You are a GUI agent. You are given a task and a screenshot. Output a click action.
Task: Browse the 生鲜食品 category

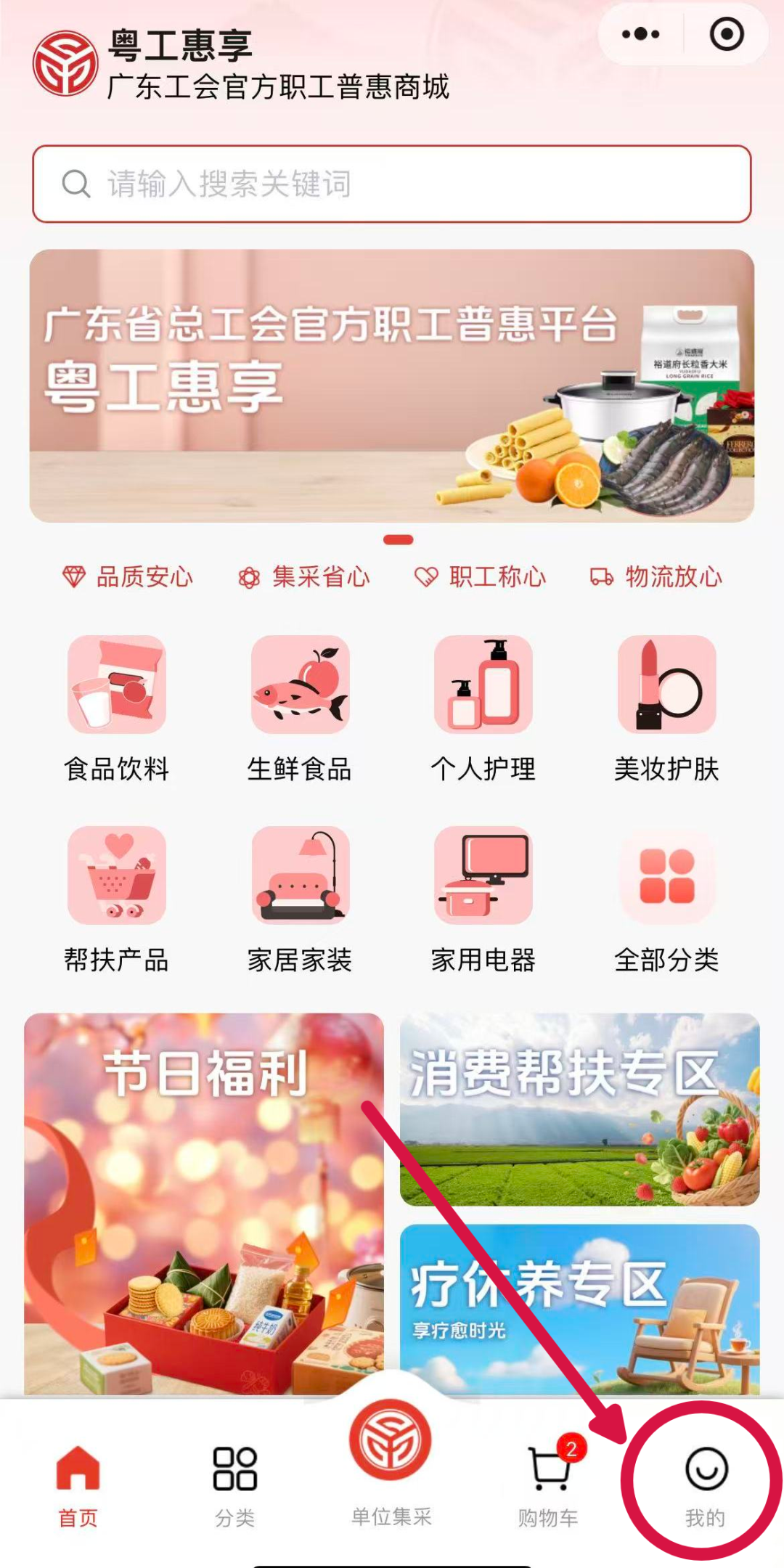click(x=300, y=708)
